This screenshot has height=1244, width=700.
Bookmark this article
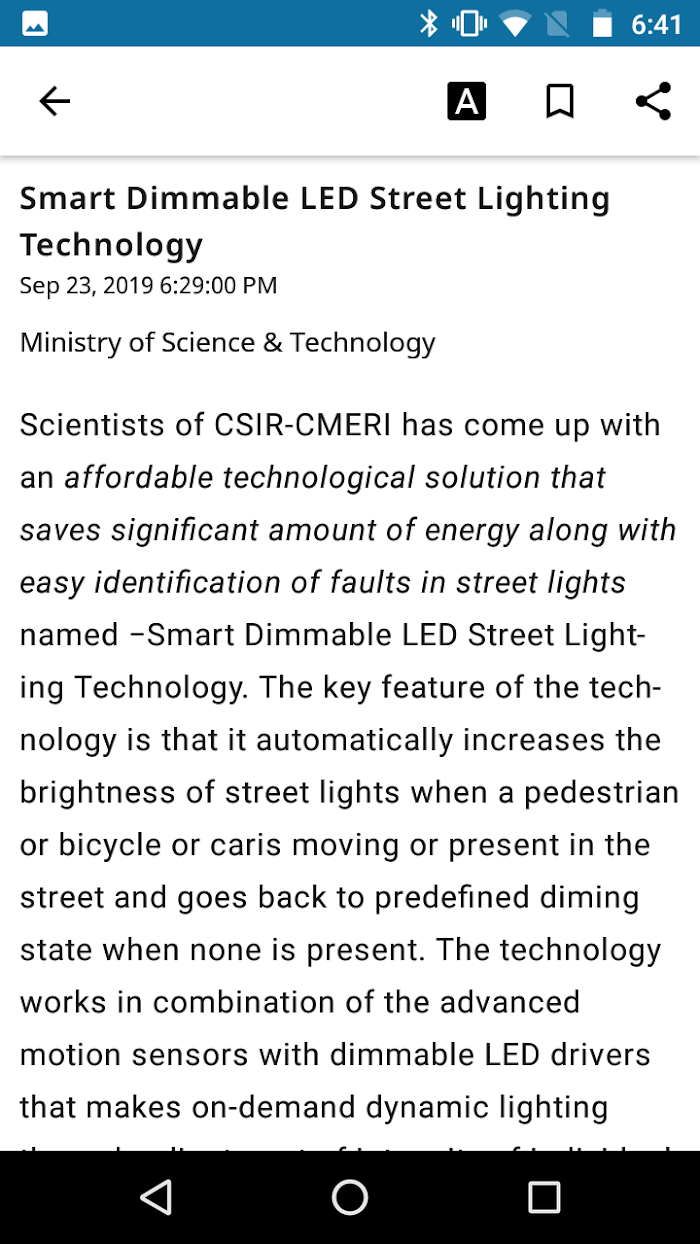pos(560,101)
